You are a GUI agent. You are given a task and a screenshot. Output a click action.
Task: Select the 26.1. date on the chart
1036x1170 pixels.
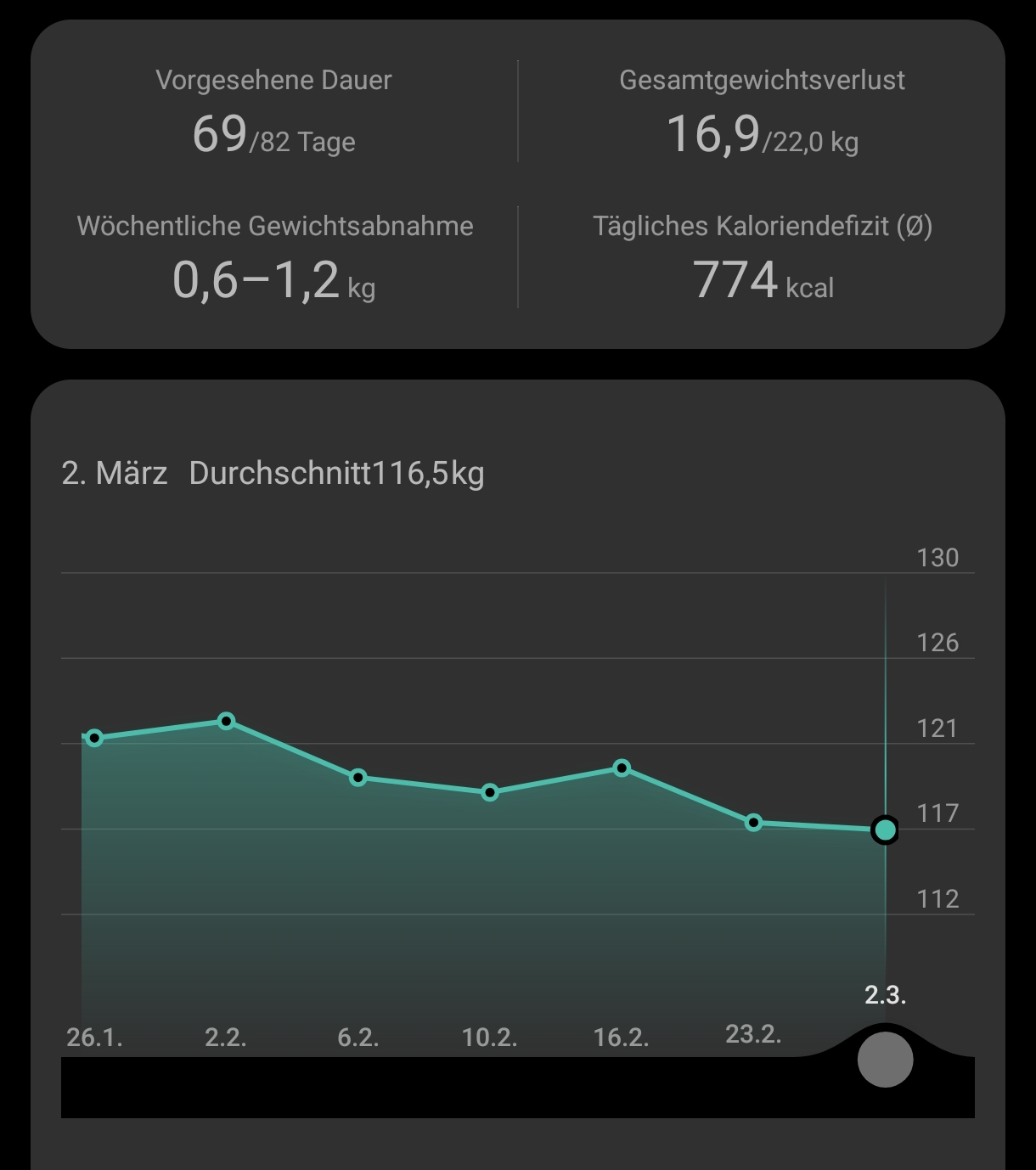coord(94,1037)
